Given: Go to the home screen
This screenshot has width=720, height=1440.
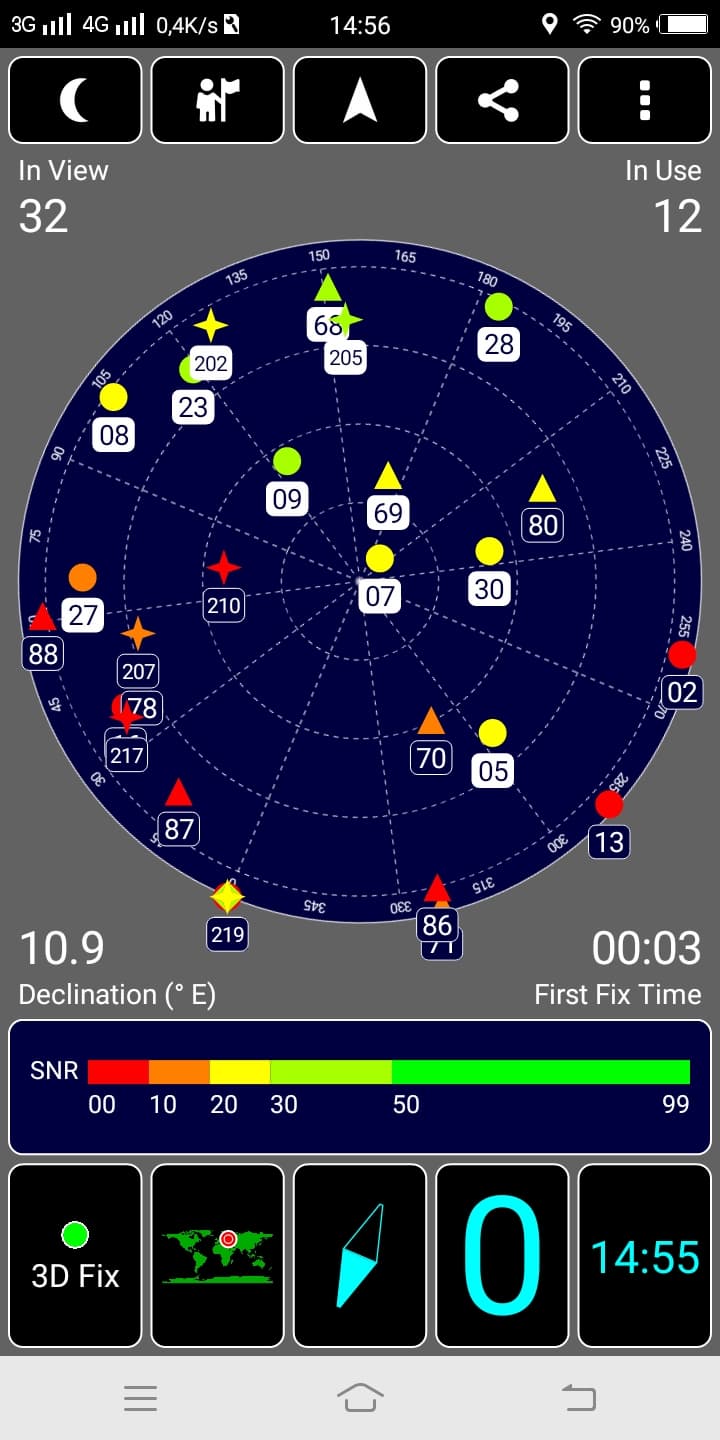Looking at the screenshot, I should click(360, 1398).
